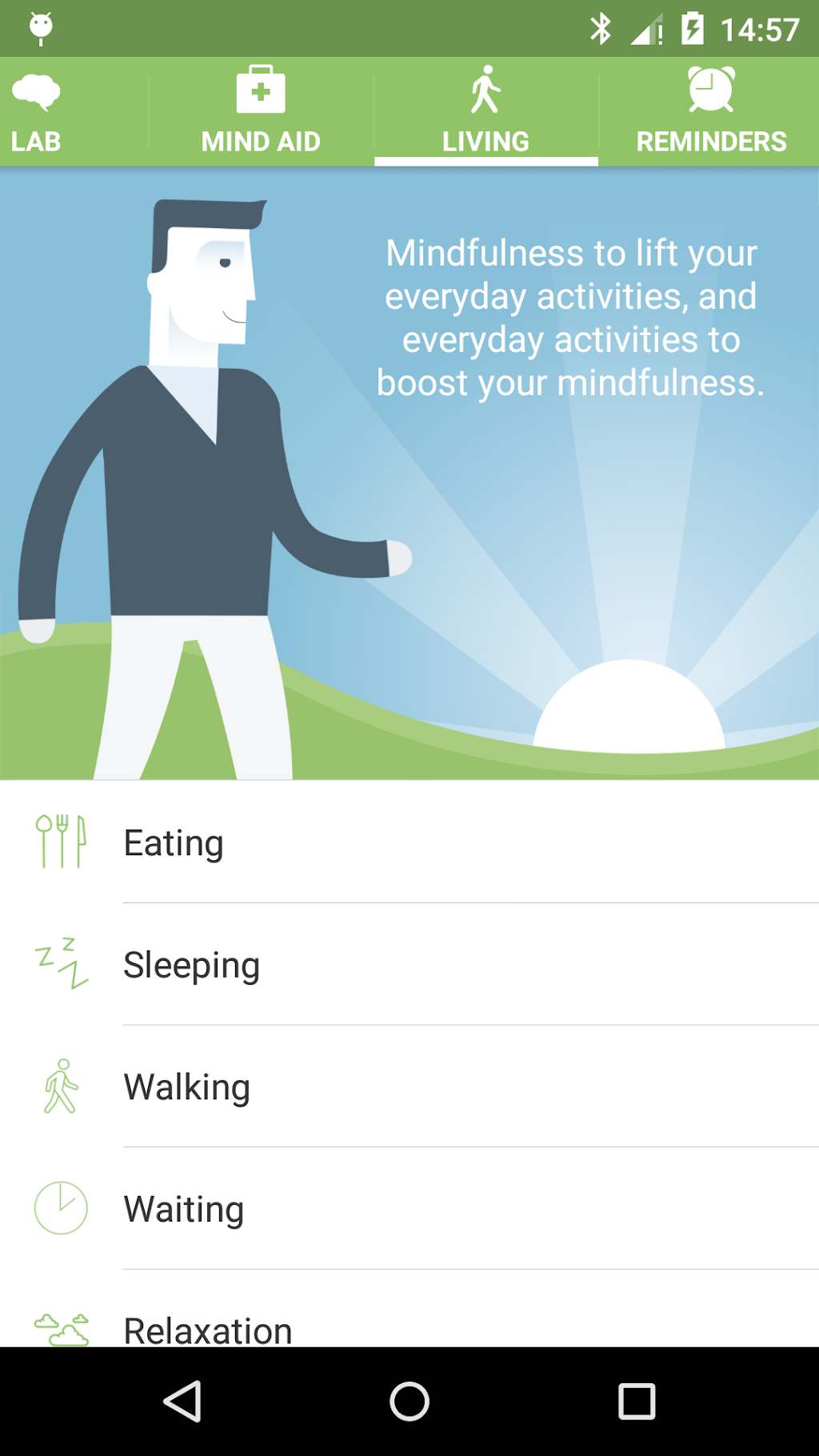Open the Sleeping activity

point(409,965)
